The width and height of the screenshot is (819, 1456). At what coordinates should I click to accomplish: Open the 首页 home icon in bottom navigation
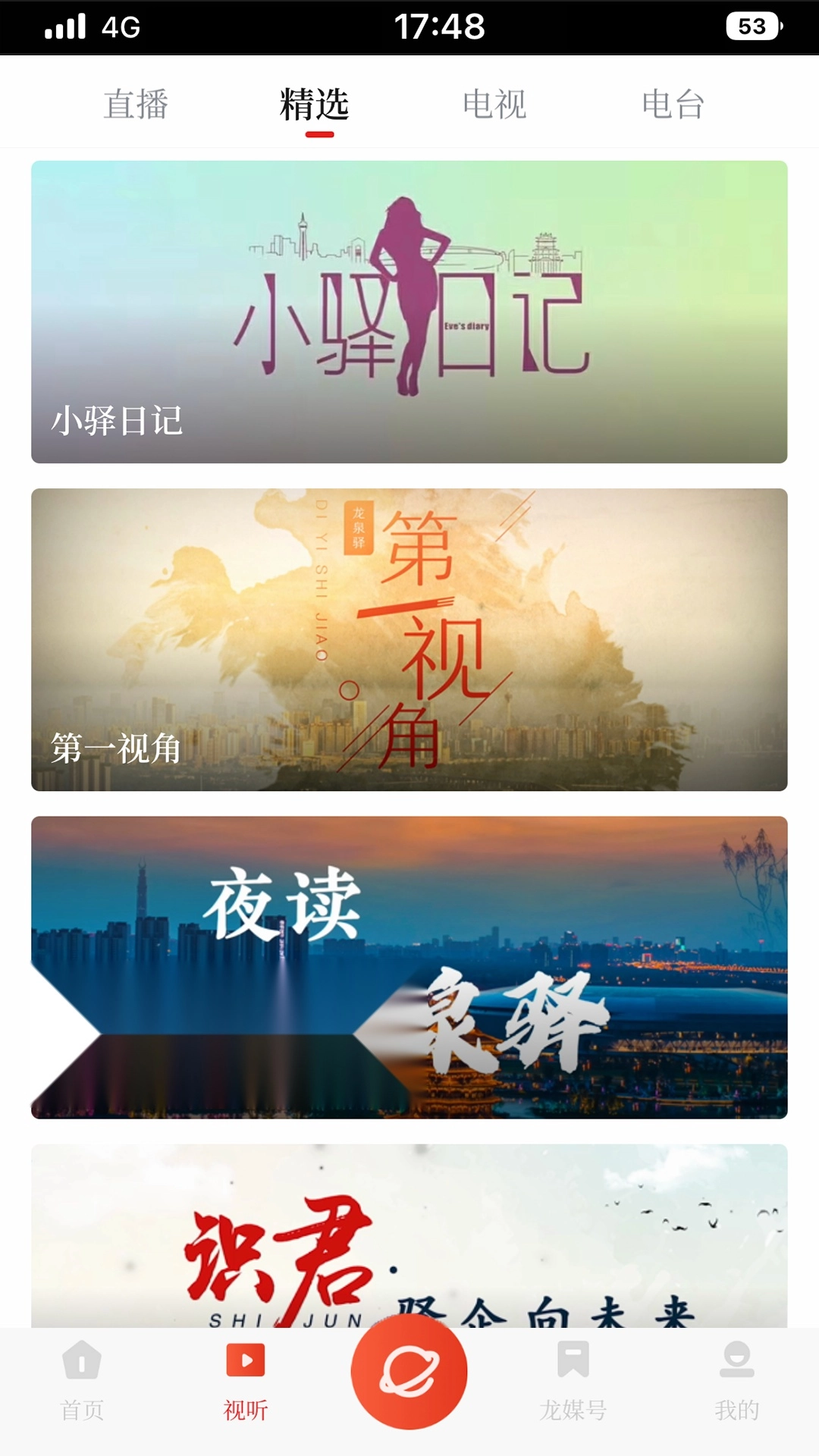tap(82, 1360)
